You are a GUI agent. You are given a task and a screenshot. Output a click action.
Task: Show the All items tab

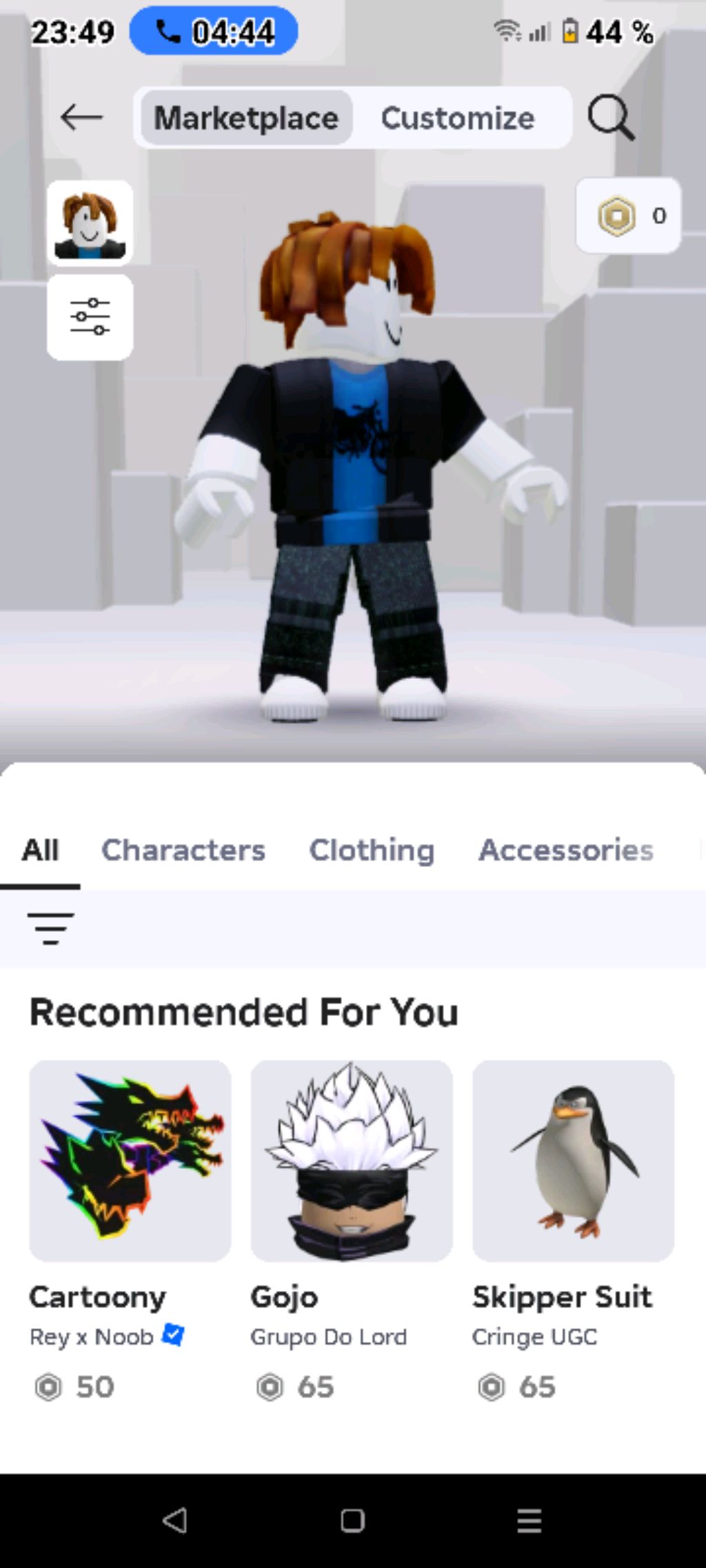pyautogui.click(x=40, y=850)
